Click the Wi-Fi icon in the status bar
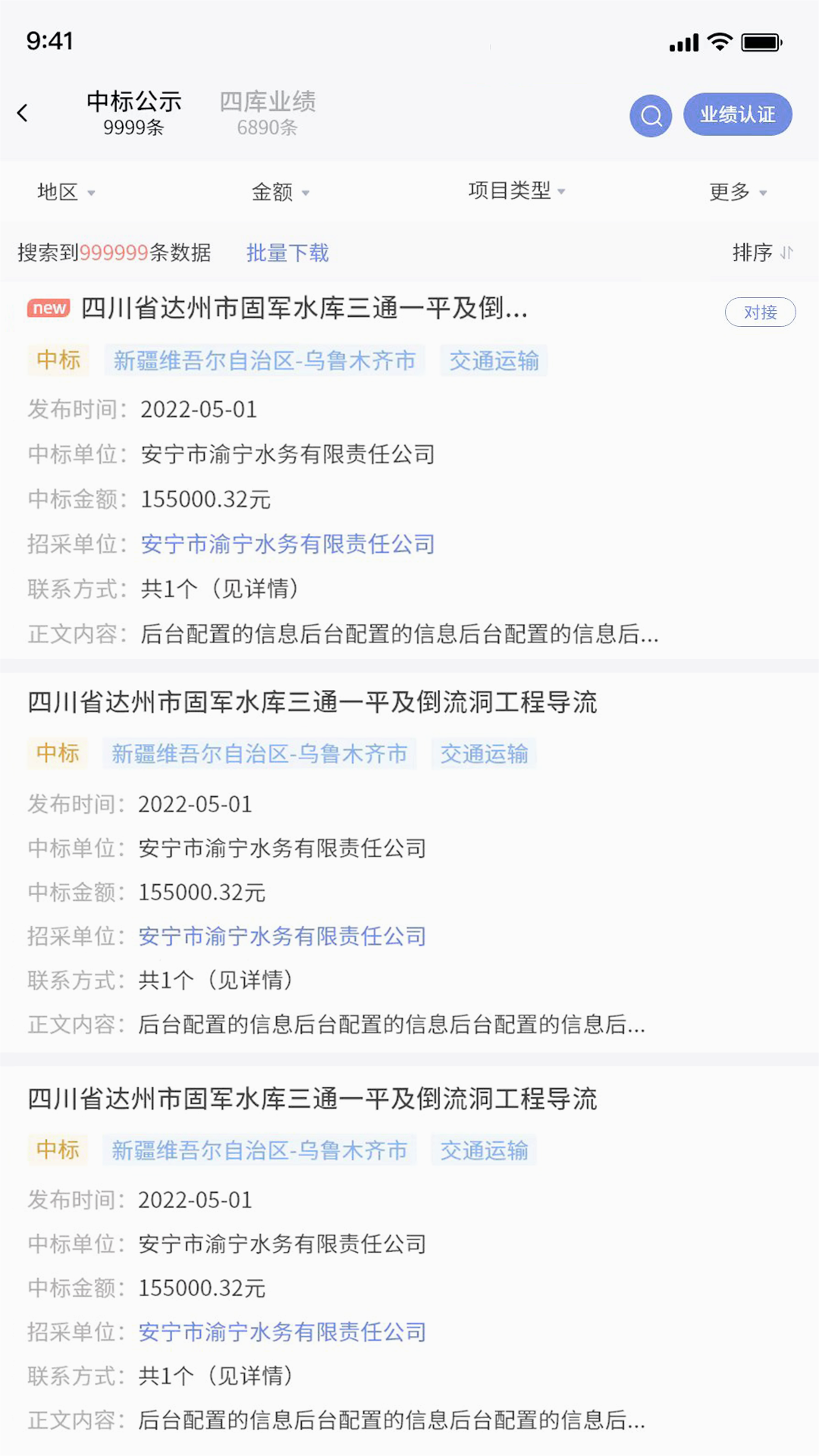The width and height of the screenshot is (819, 1456). pyautogui.click(x=718, y=42)
